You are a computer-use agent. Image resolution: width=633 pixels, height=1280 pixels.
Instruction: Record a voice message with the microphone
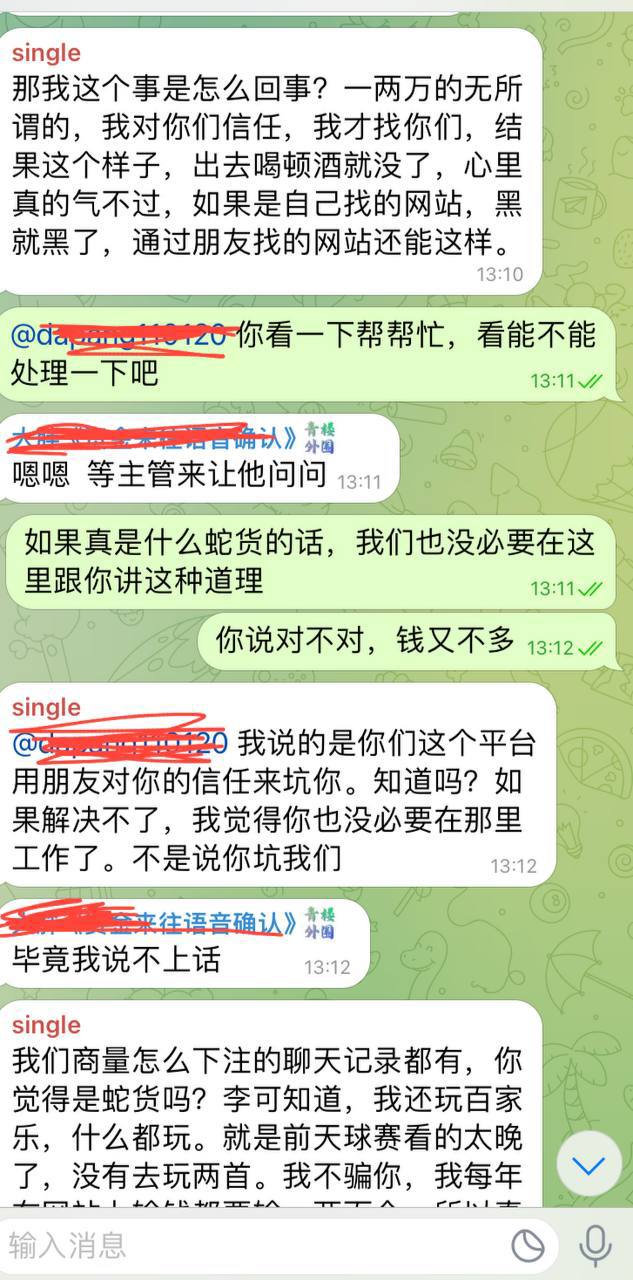pyautogui.click(x=596, y=1245)
